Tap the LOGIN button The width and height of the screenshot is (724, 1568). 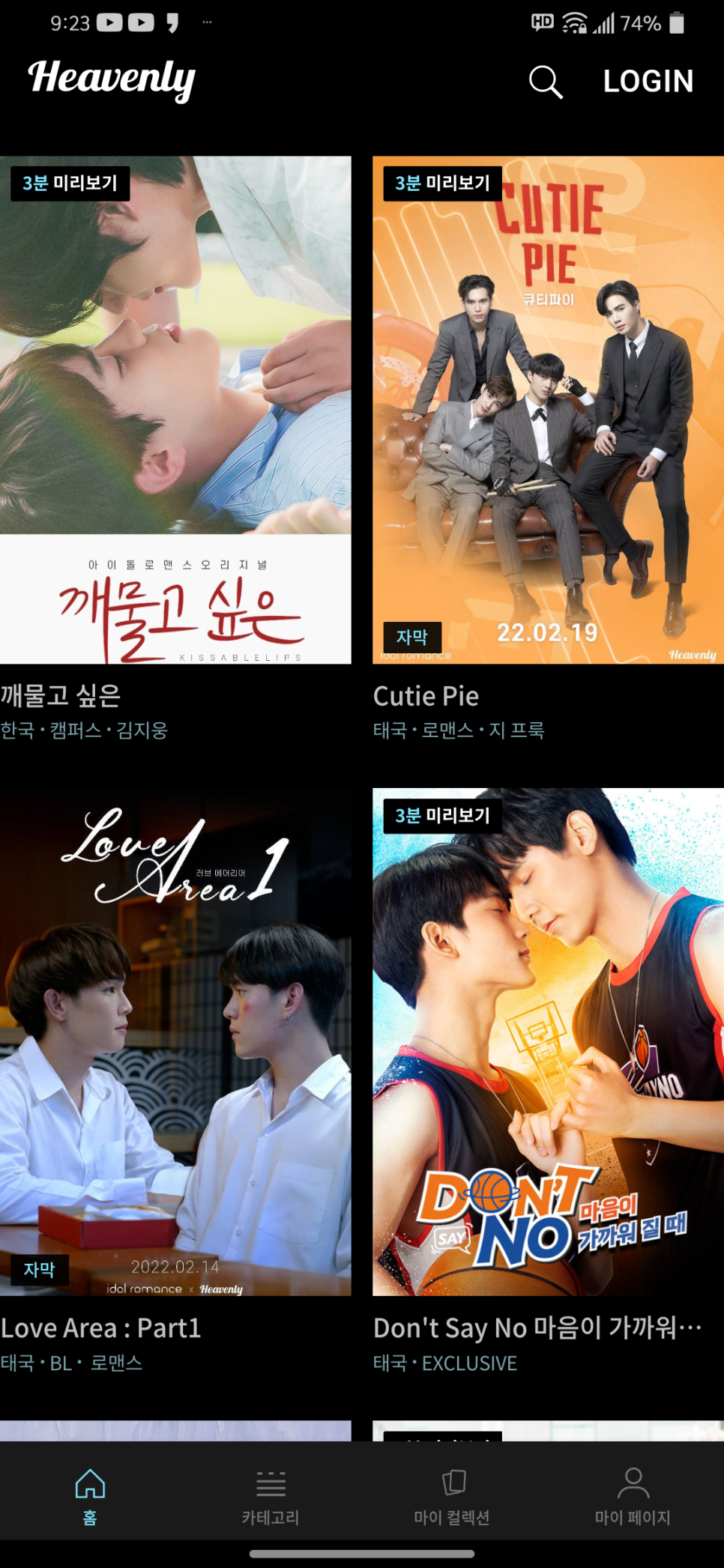(648, 81)
